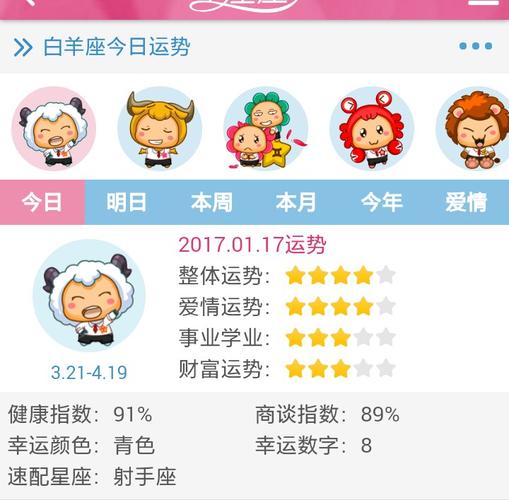509x500 pixels.
Task: Open the menu icon at top right
Action: click(x=483, y=3)
